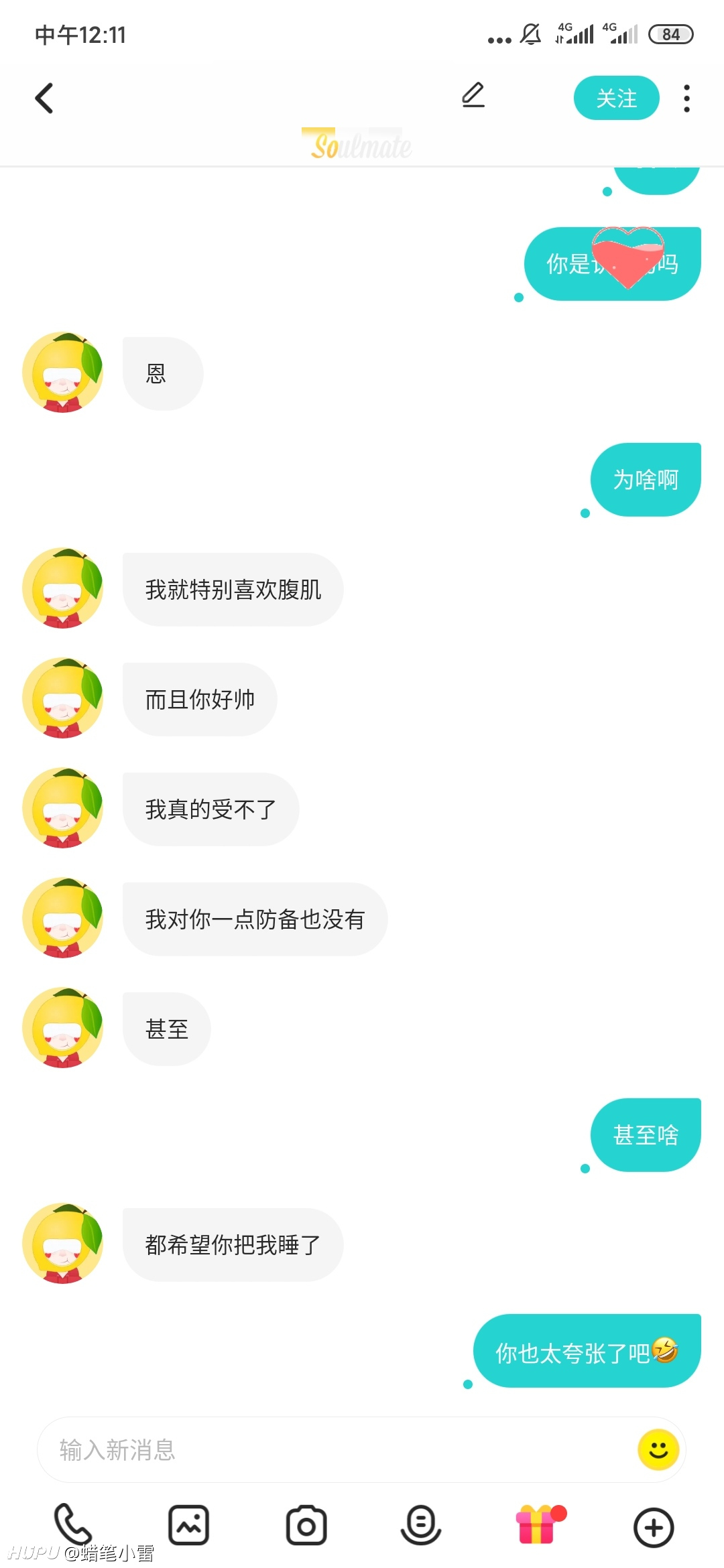Go back from this chat
Image resolution: width=724 pixels, height=1568 pixels.
(44, 99)
